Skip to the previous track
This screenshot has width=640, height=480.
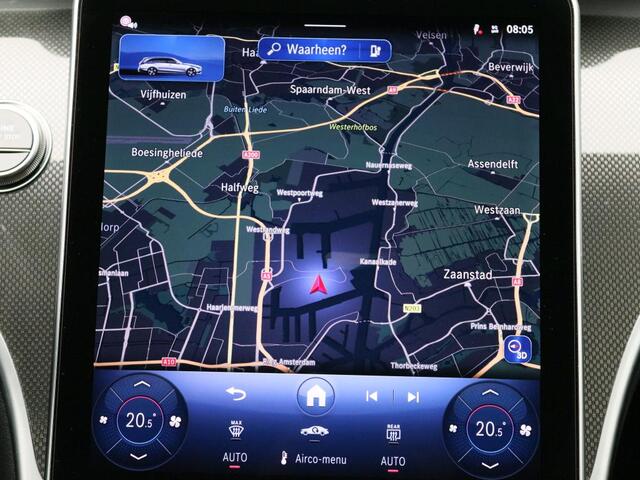click(372, 396)
